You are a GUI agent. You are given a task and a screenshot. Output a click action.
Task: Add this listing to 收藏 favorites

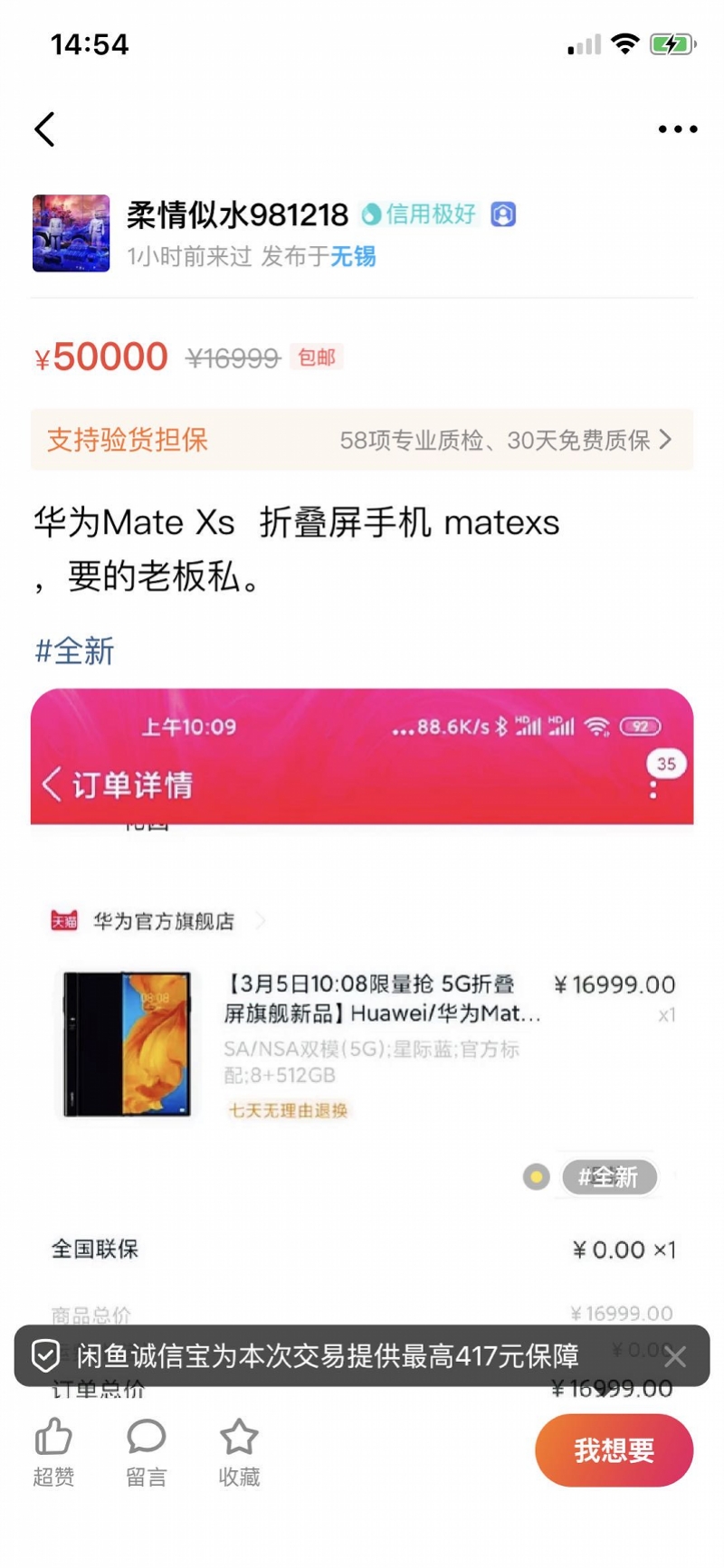(x=239, y=1451)
